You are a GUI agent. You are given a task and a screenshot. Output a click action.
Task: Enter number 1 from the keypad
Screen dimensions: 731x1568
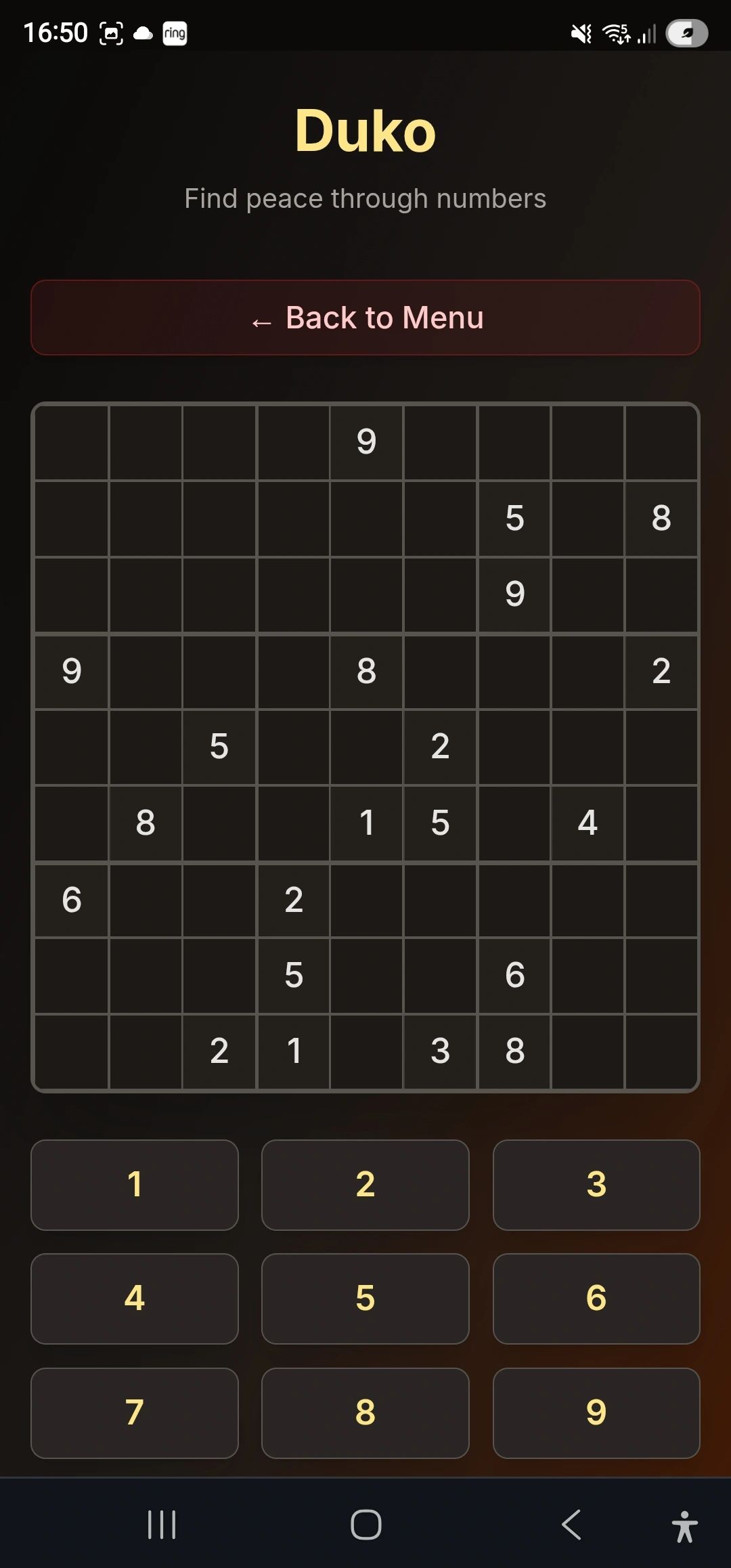(x=135, y=1185)
